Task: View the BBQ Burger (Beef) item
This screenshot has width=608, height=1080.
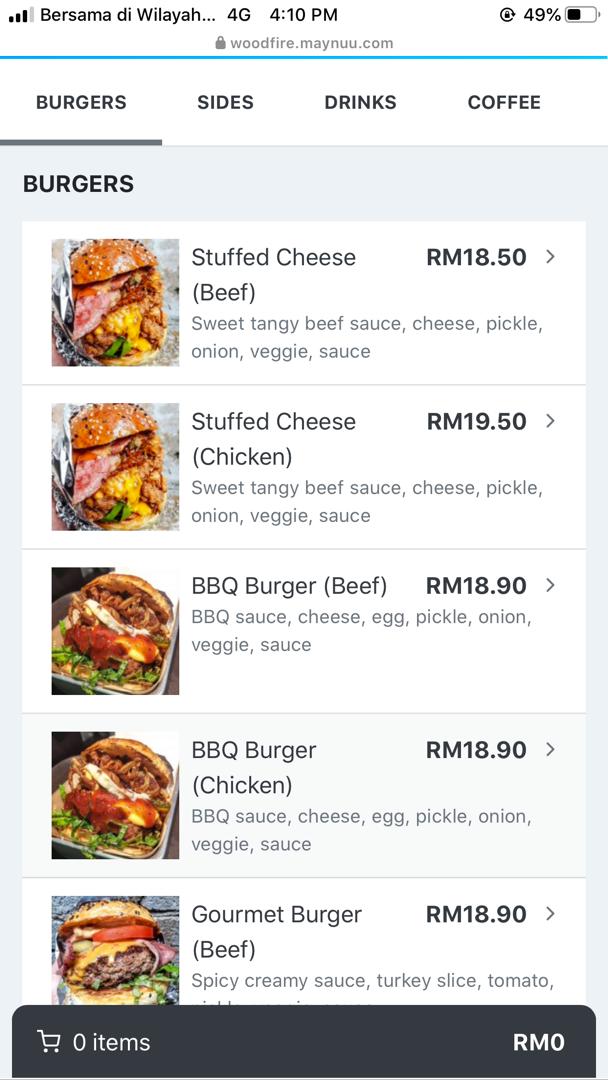Action: (x=304, y=631)
